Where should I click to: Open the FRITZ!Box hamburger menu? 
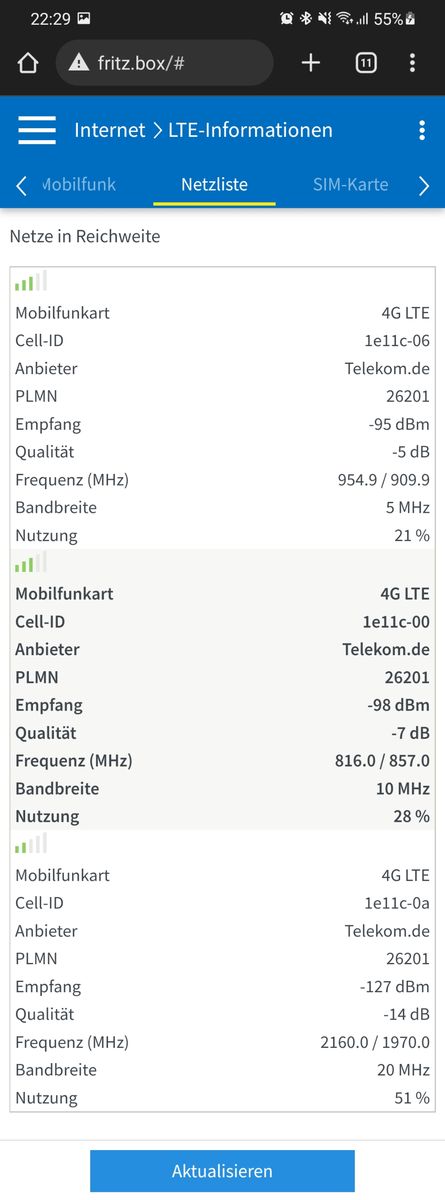coord(37,130)
